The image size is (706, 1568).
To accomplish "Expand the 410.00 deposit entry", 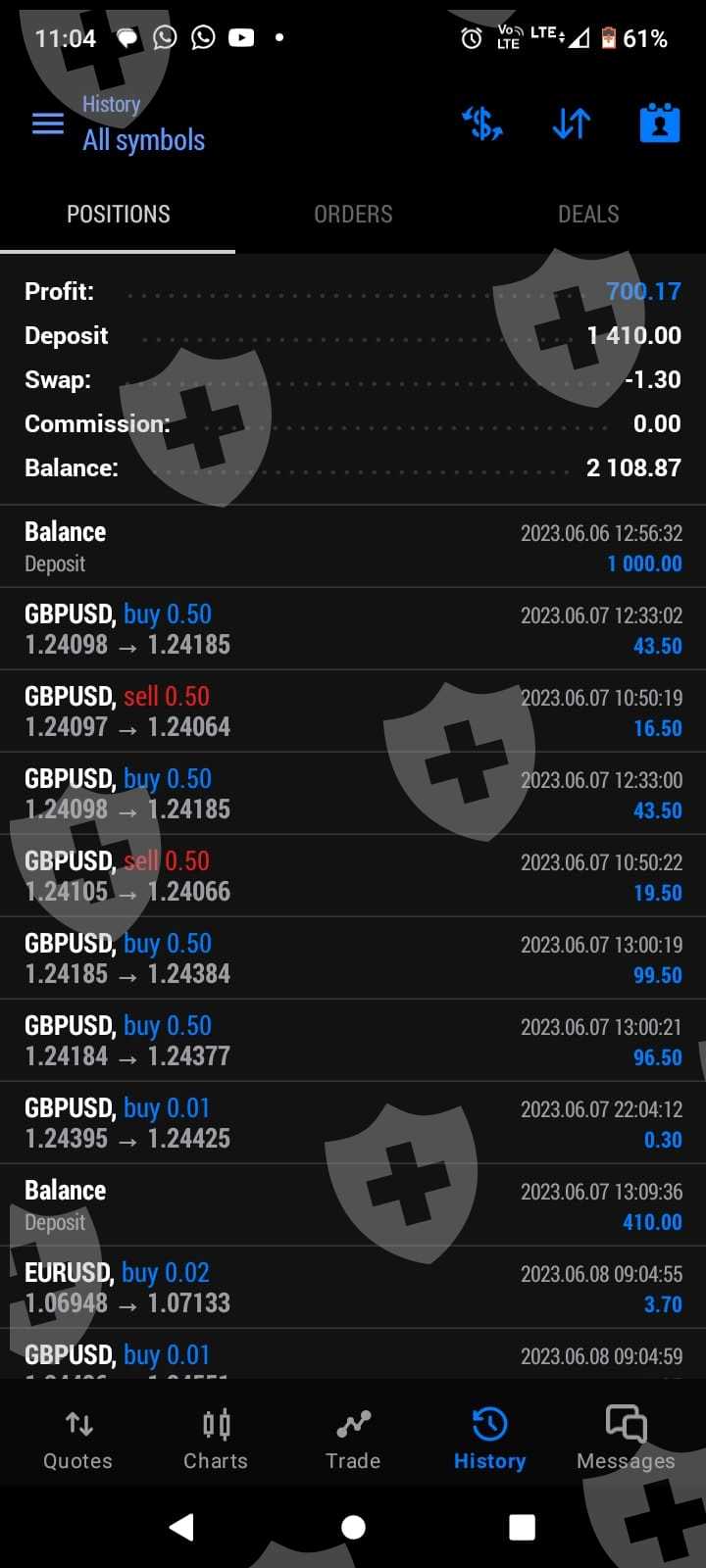I will coord(353,1205).
